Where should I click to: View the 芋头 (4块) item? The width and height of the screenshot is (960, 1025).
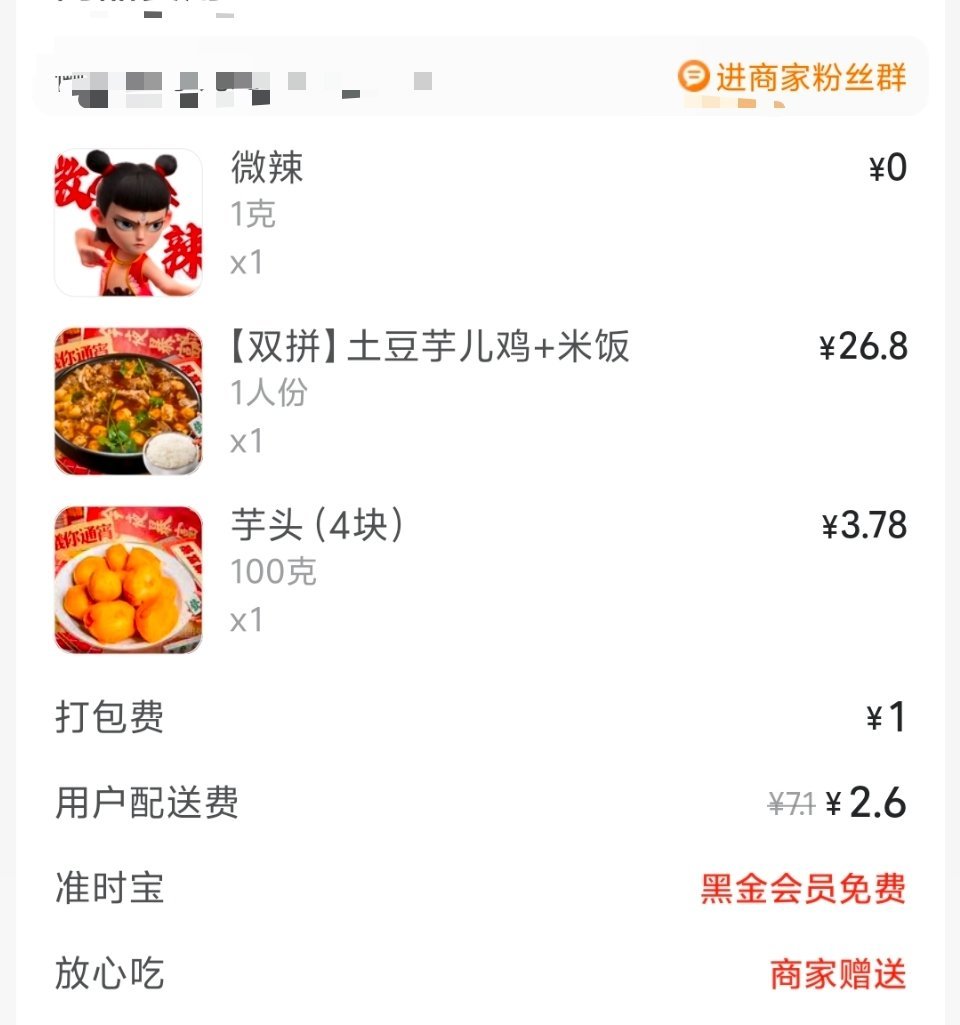point(317,525)
